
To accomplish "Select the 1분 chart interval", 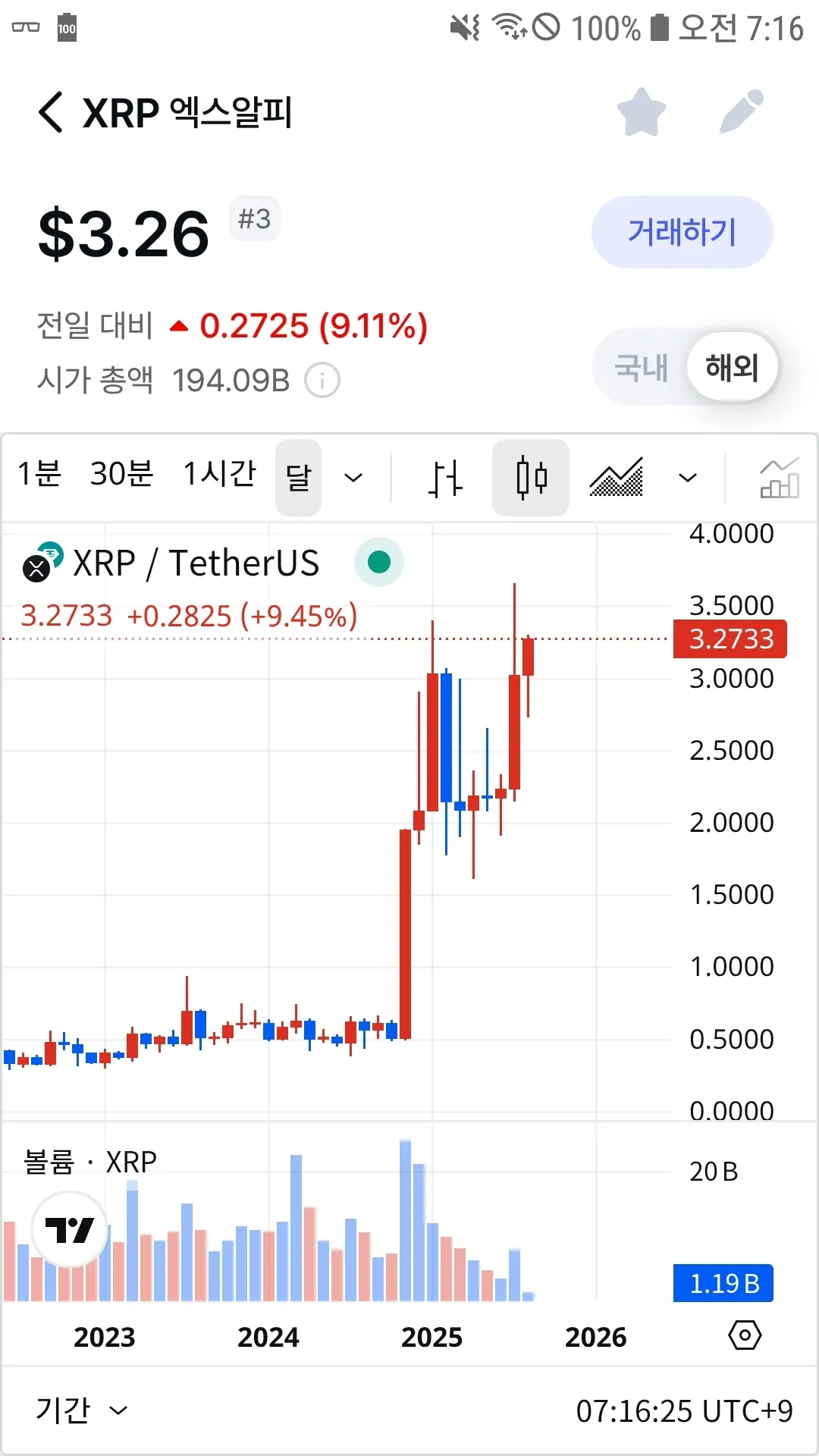I will coord(39,475).
